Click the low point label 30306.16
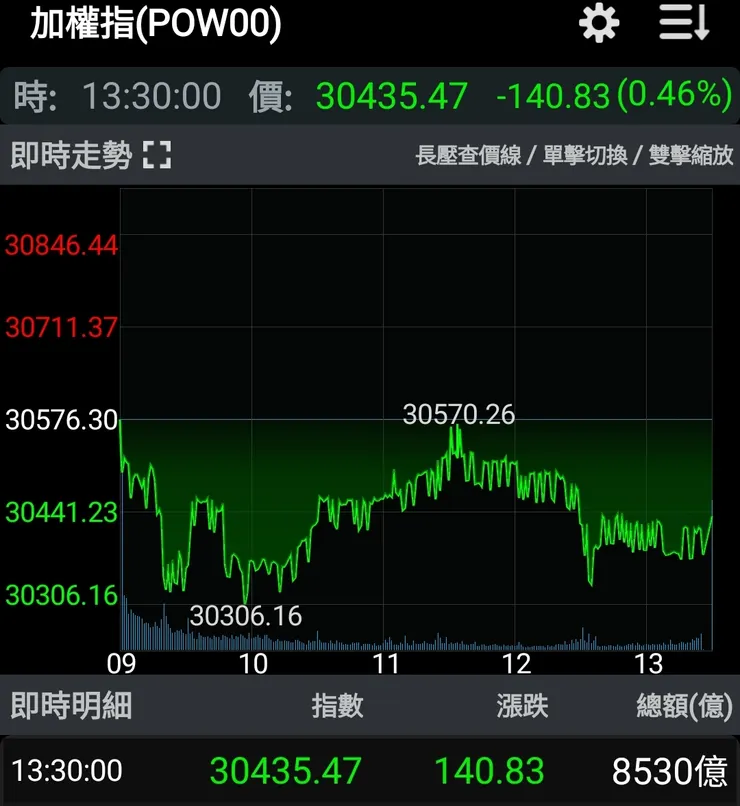 (x=247, y=614)
